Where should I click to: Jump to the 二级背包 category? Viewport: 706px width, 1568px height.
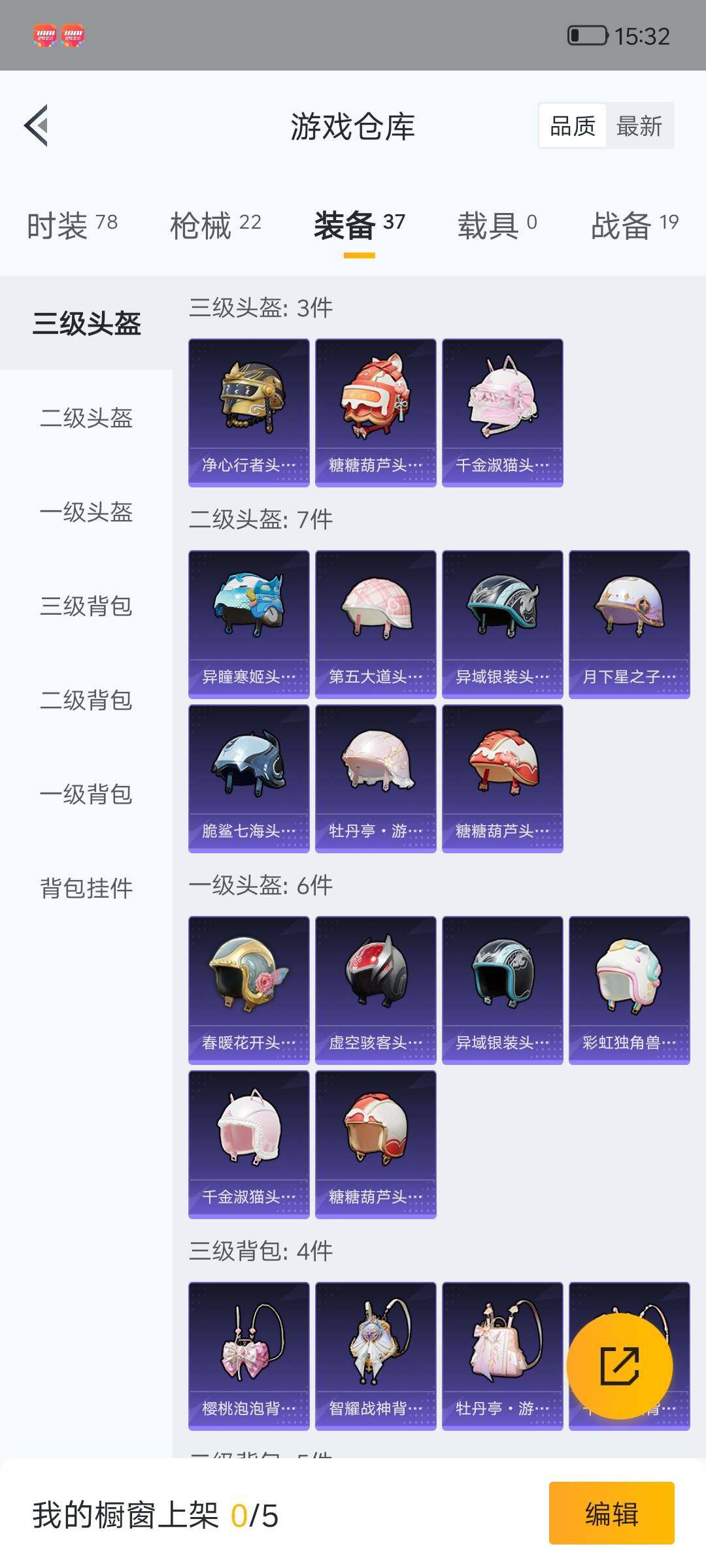(86, 700)
